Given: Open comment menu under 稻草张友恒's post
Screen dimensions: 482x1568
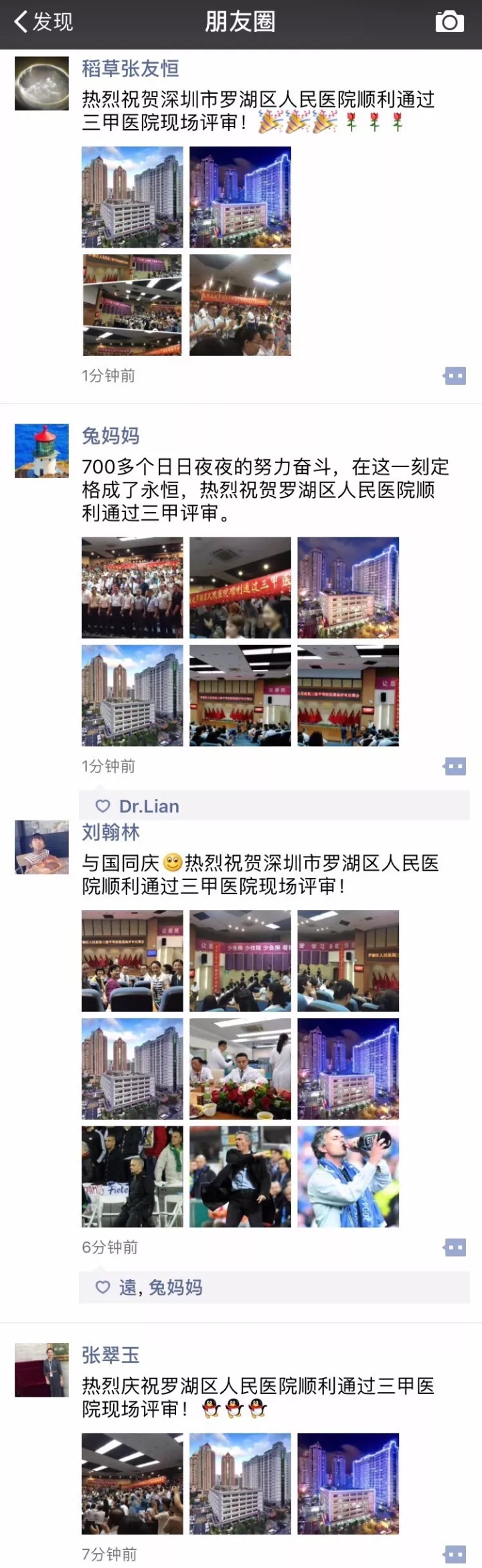Looking at the screenshot, I should click(455, 375).
